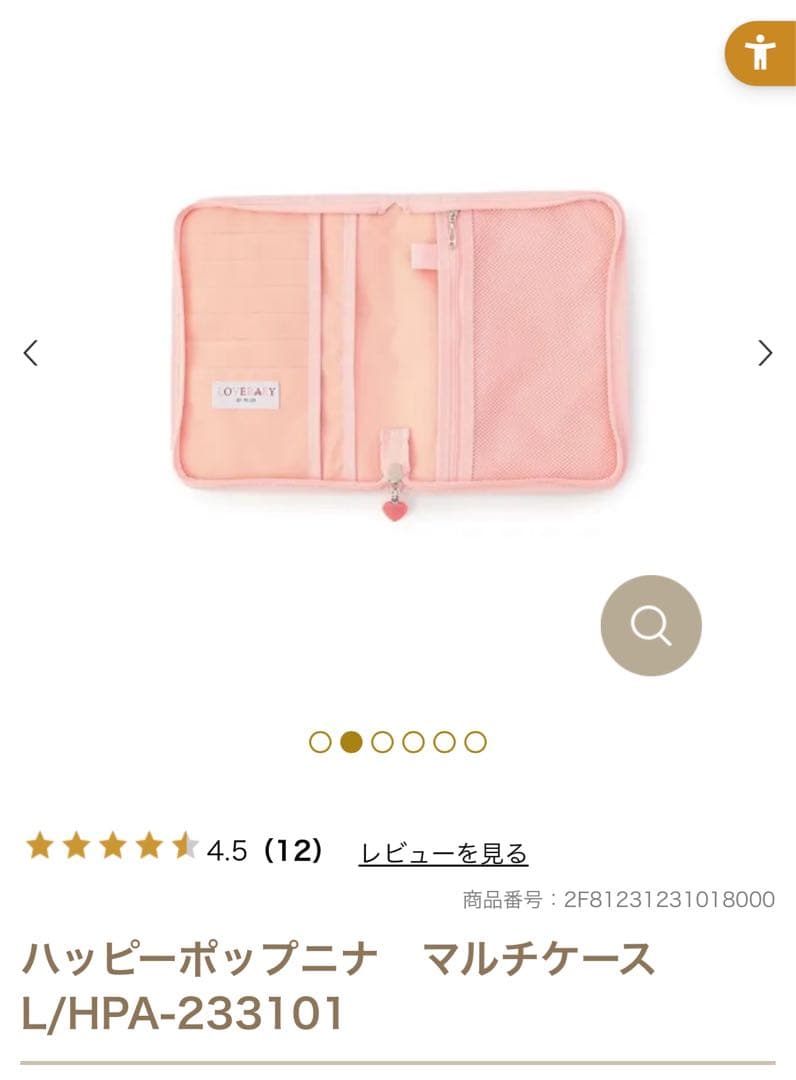Viewport: 796px width, 1080px height.
Task: Jump to the first image indicator dot
Action: point(320,742)
